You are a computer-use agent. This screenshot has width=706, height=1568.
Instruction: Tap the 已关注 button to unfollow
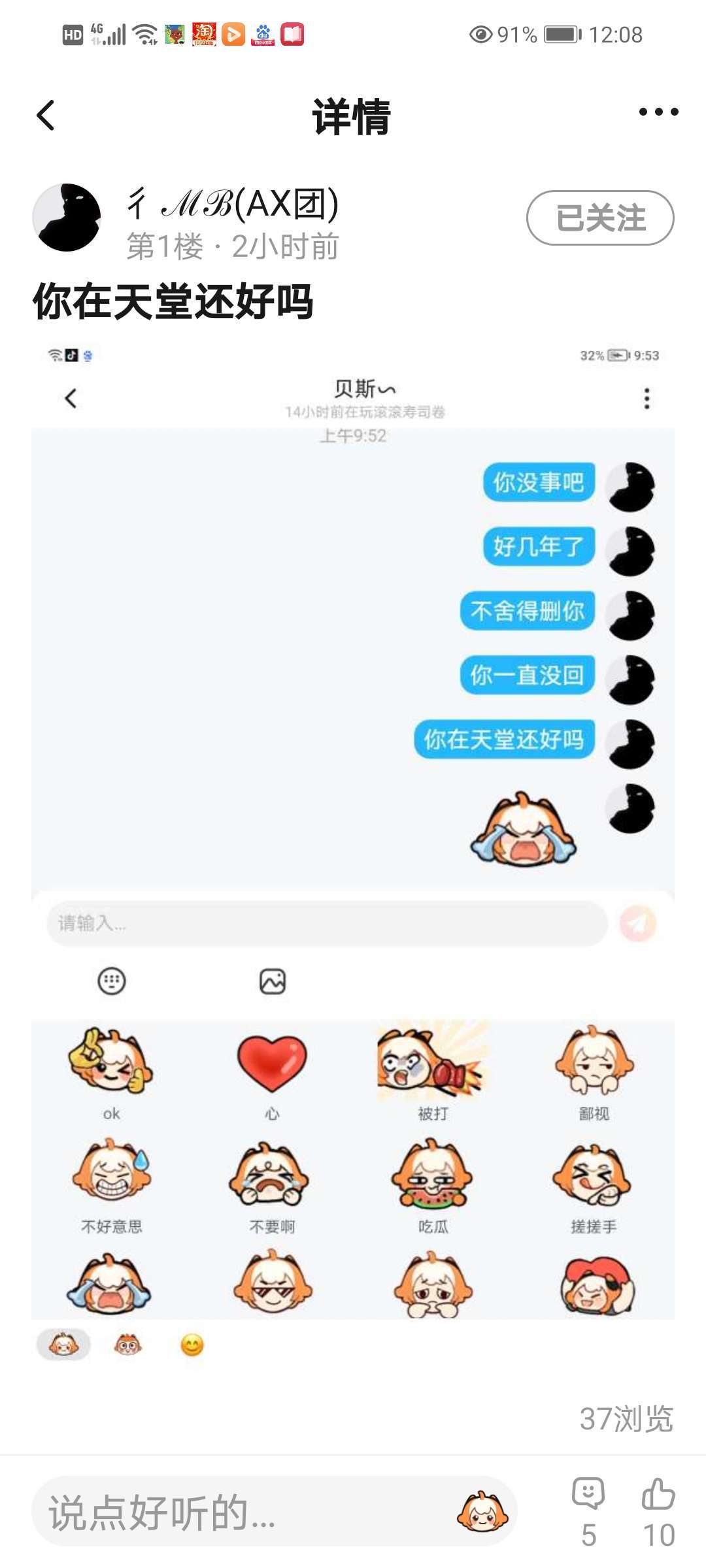[x=600, y=218]
